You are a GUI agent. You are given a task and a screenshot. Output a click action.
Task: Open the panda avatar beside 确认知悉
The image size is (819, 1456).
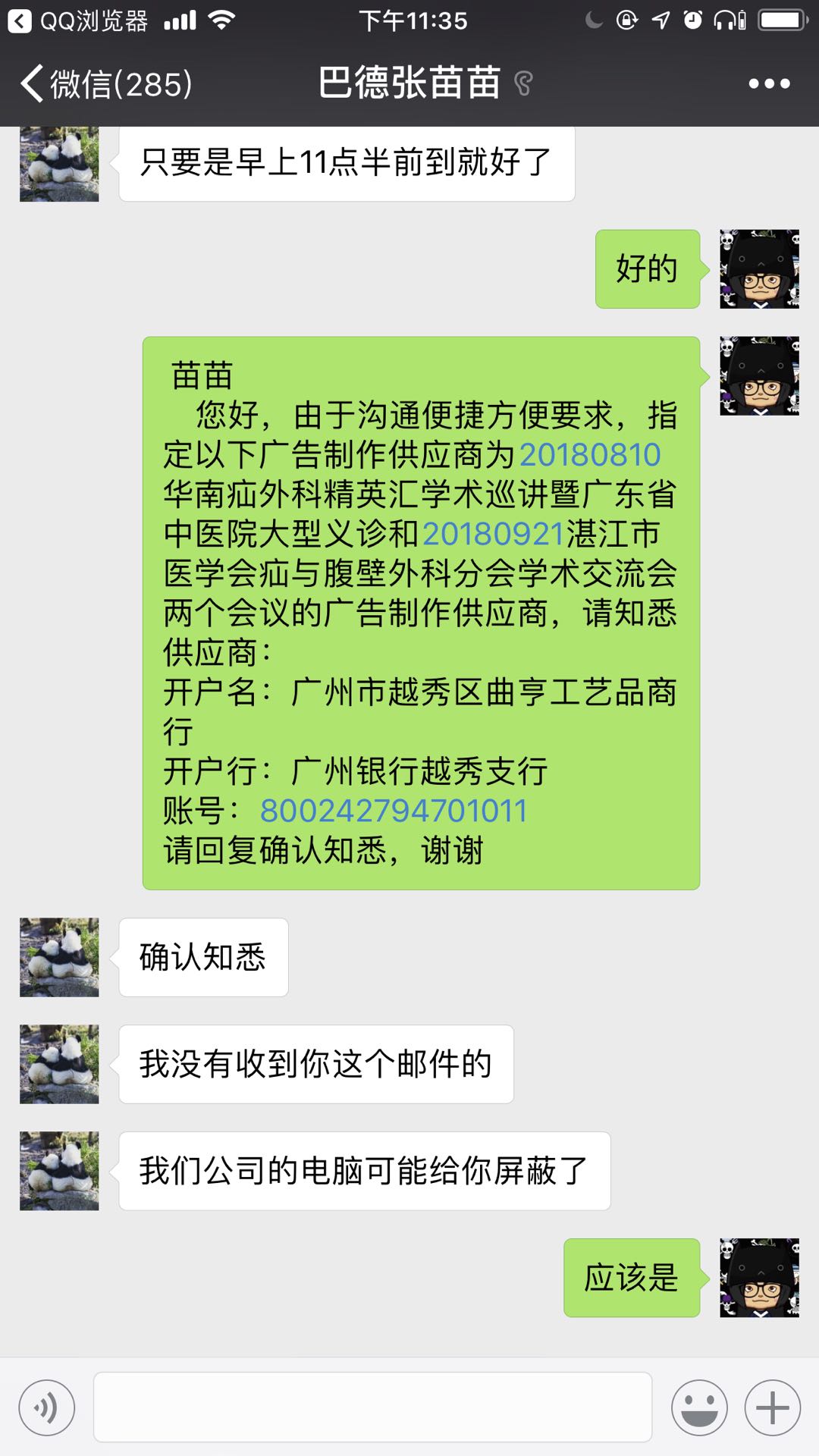click(59, 957)
